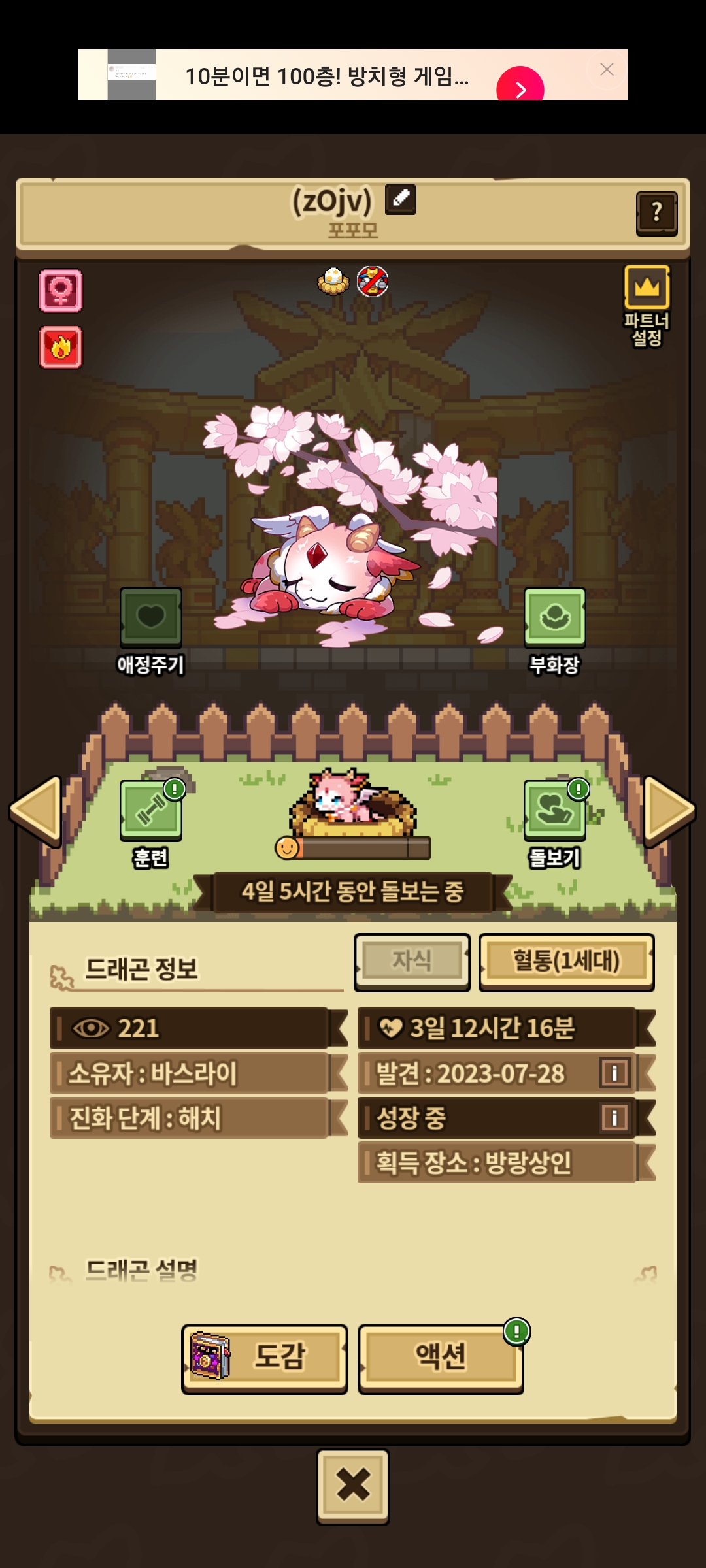Show info for 발견 date
706x1568 pixels.
[614, 1073]
